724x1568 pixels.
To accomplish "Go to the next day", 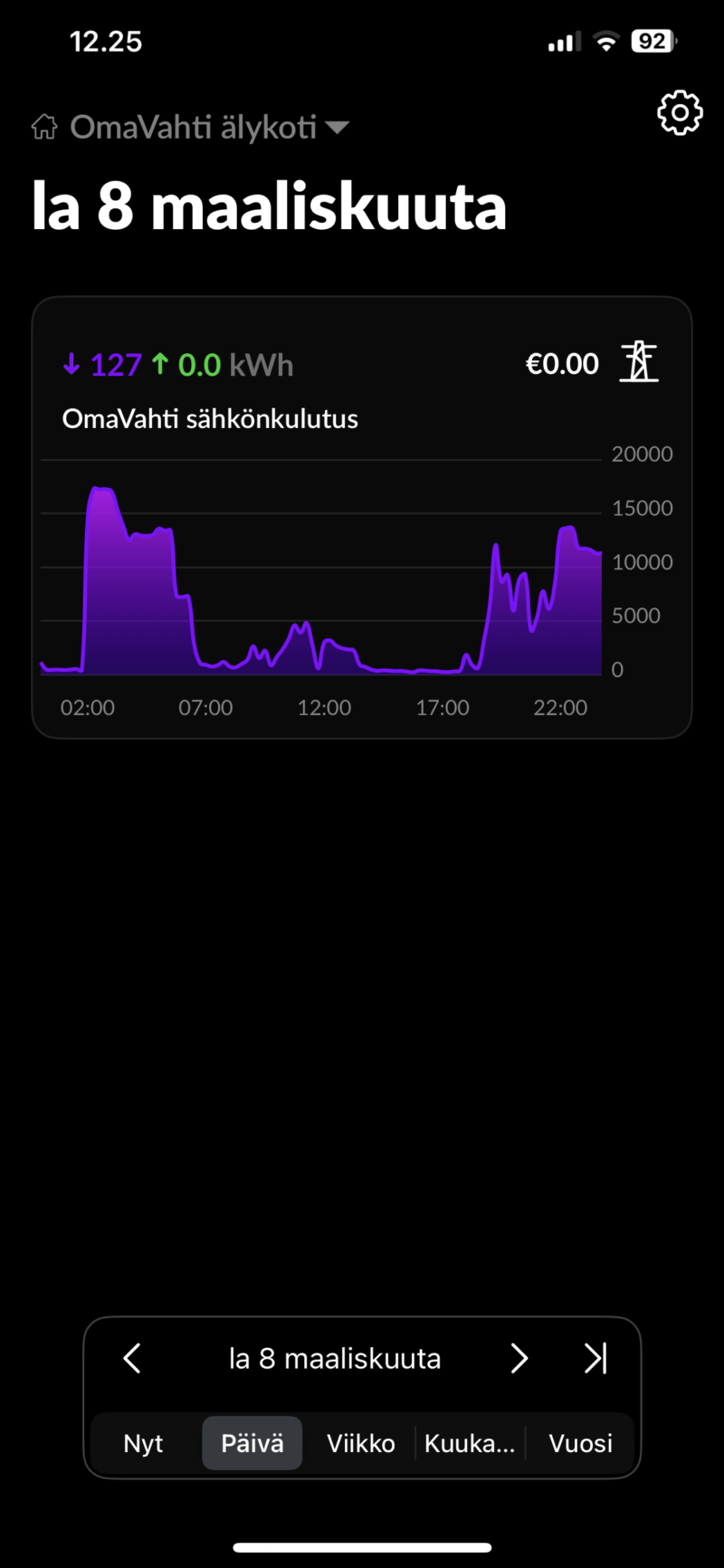I will (519, 1358).
